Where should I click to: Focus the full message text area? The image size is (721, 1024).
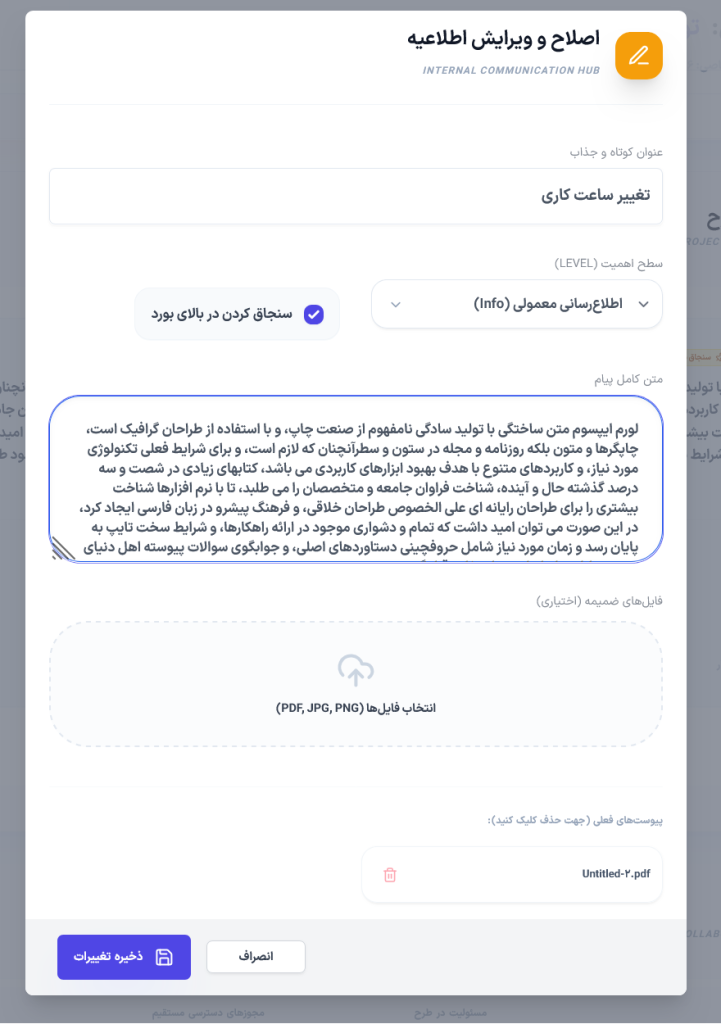tap(356, 479)
